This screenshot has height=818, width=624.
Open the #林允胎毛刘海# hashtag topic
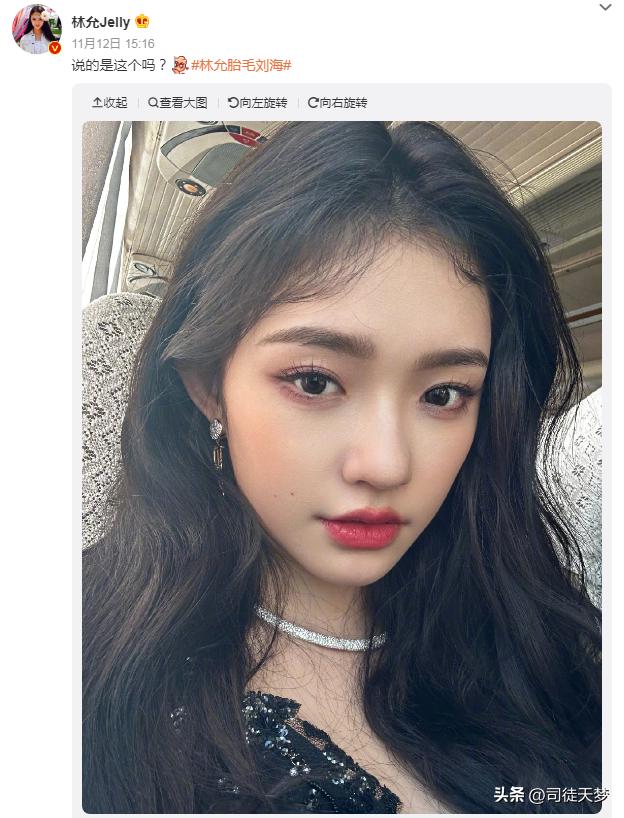241,65
